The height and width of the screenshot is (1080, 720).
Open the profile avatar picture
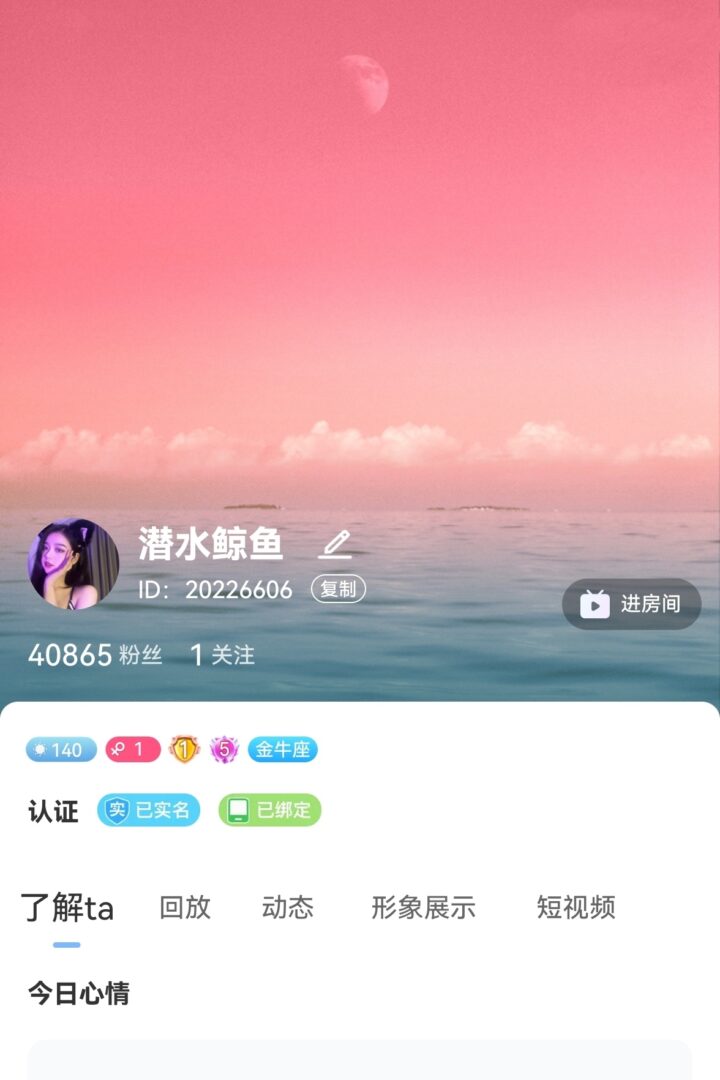(x=73, y=564)
